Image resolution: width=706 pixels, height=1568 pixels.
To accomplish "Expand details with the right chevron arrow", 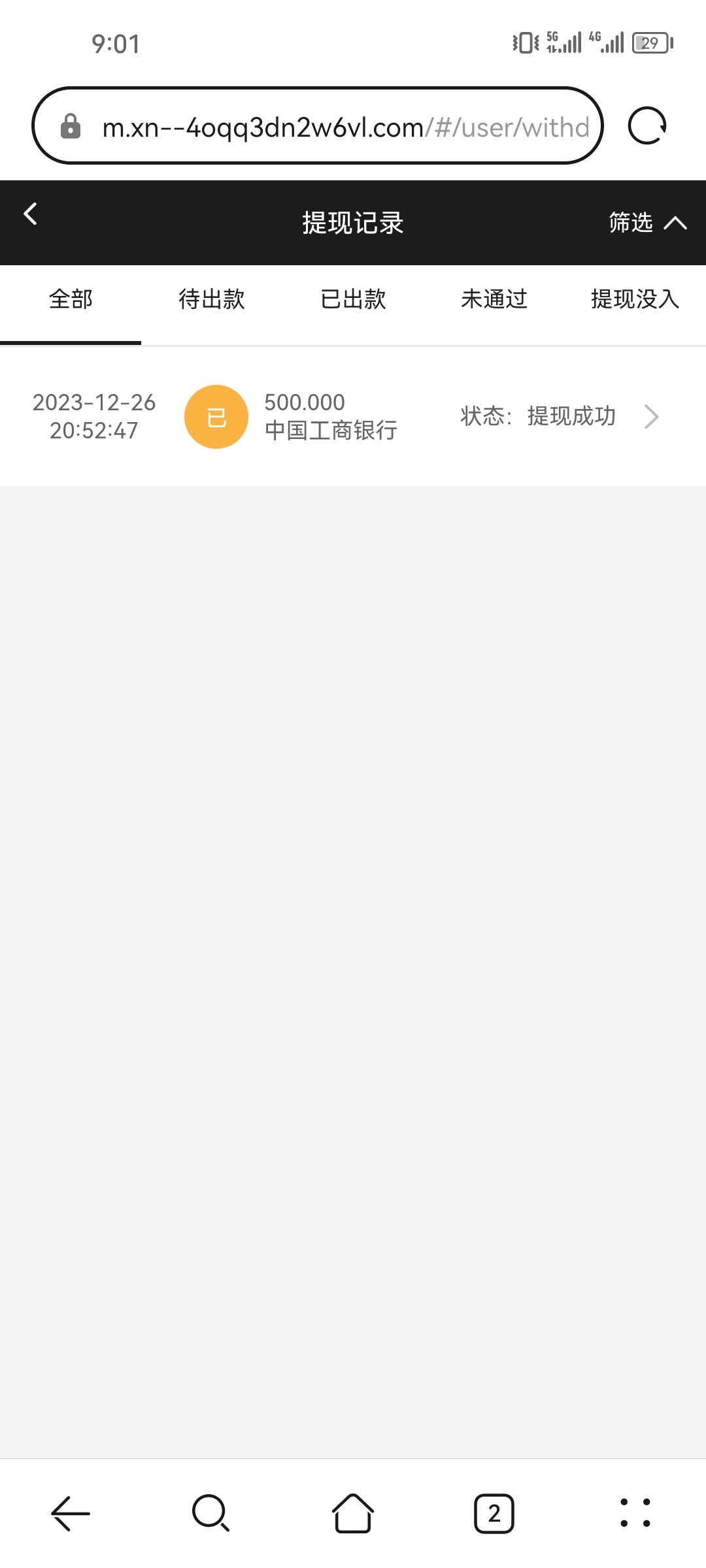I will (x=651, y=416).
